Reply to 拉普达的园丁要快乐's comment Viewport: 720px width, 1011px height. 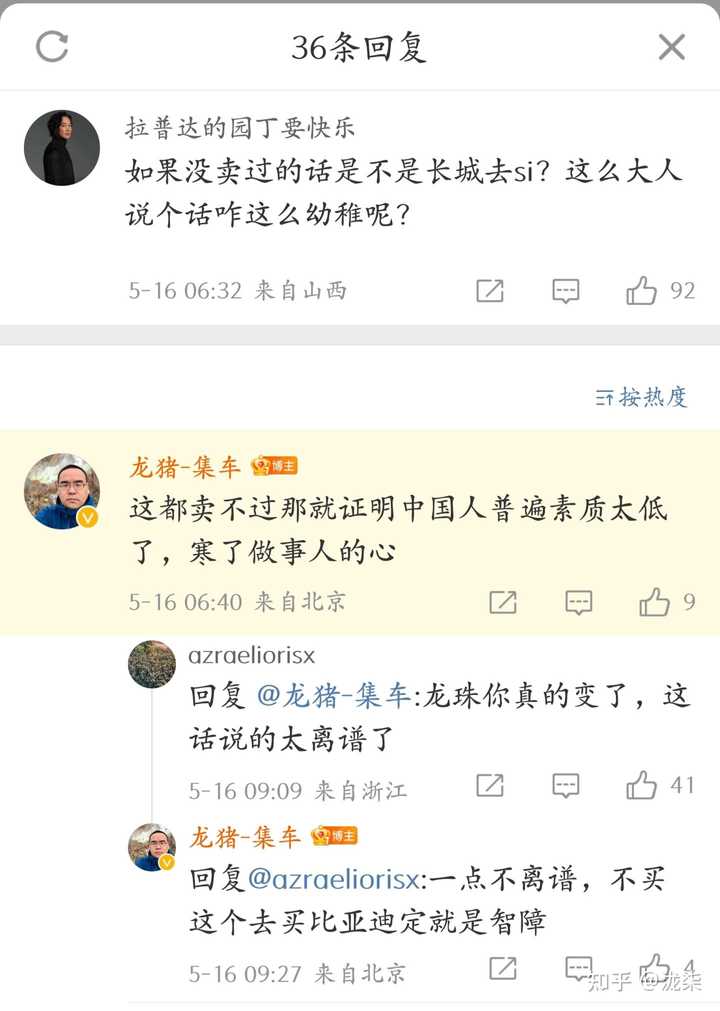click(x=566, y=291)
